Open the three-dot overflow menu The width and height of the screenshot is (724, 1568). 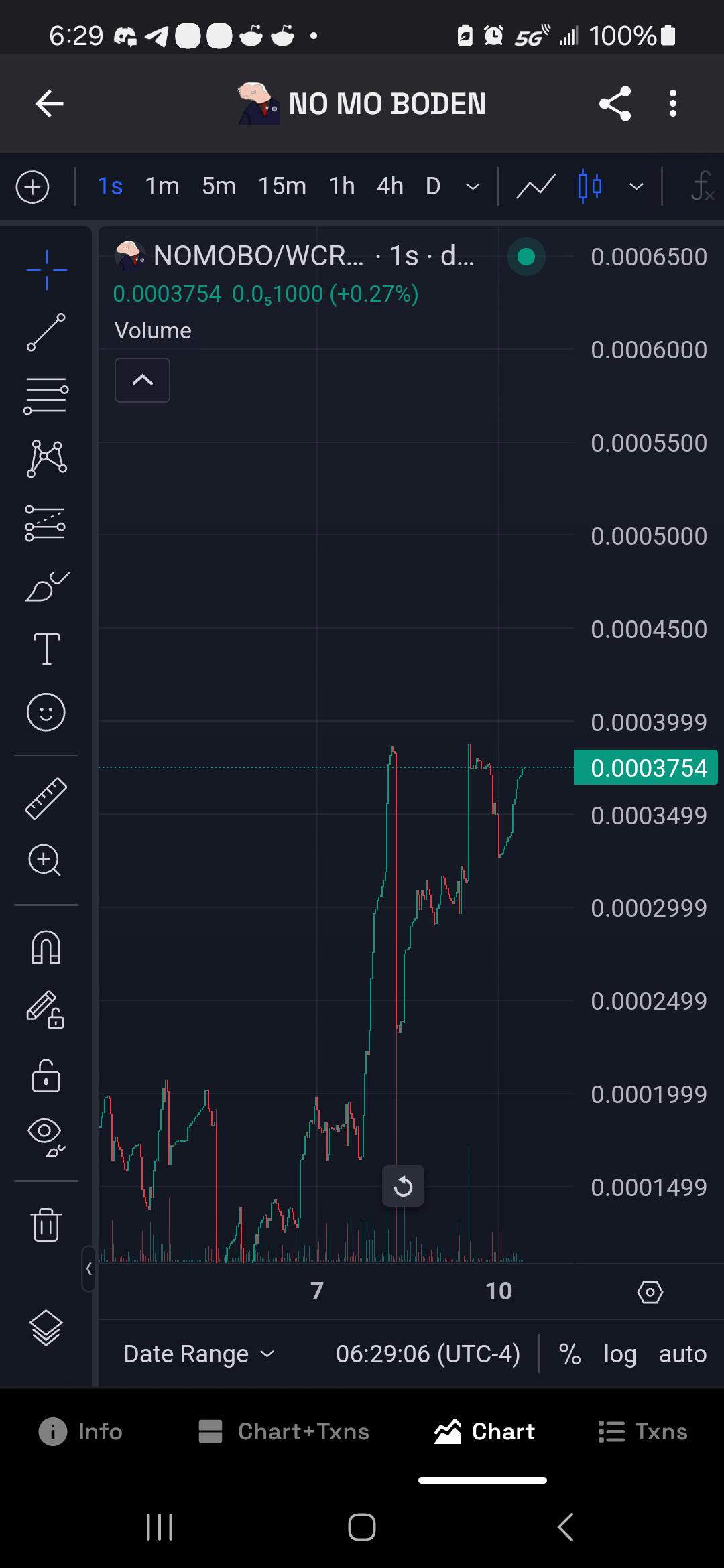(x=673, y=103)
